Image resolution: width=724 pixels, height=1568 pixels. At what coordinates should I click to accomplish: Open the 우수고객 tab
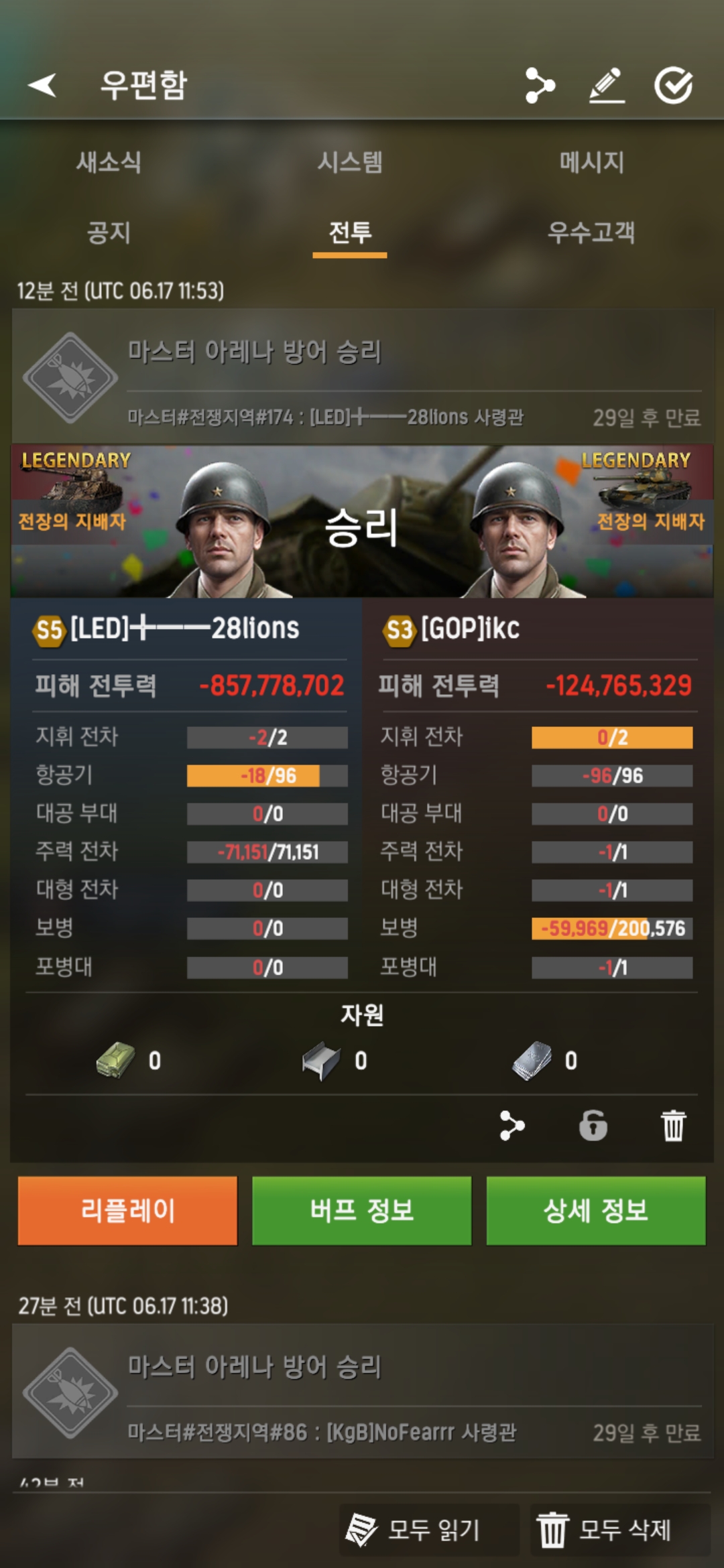click(591, 233)
